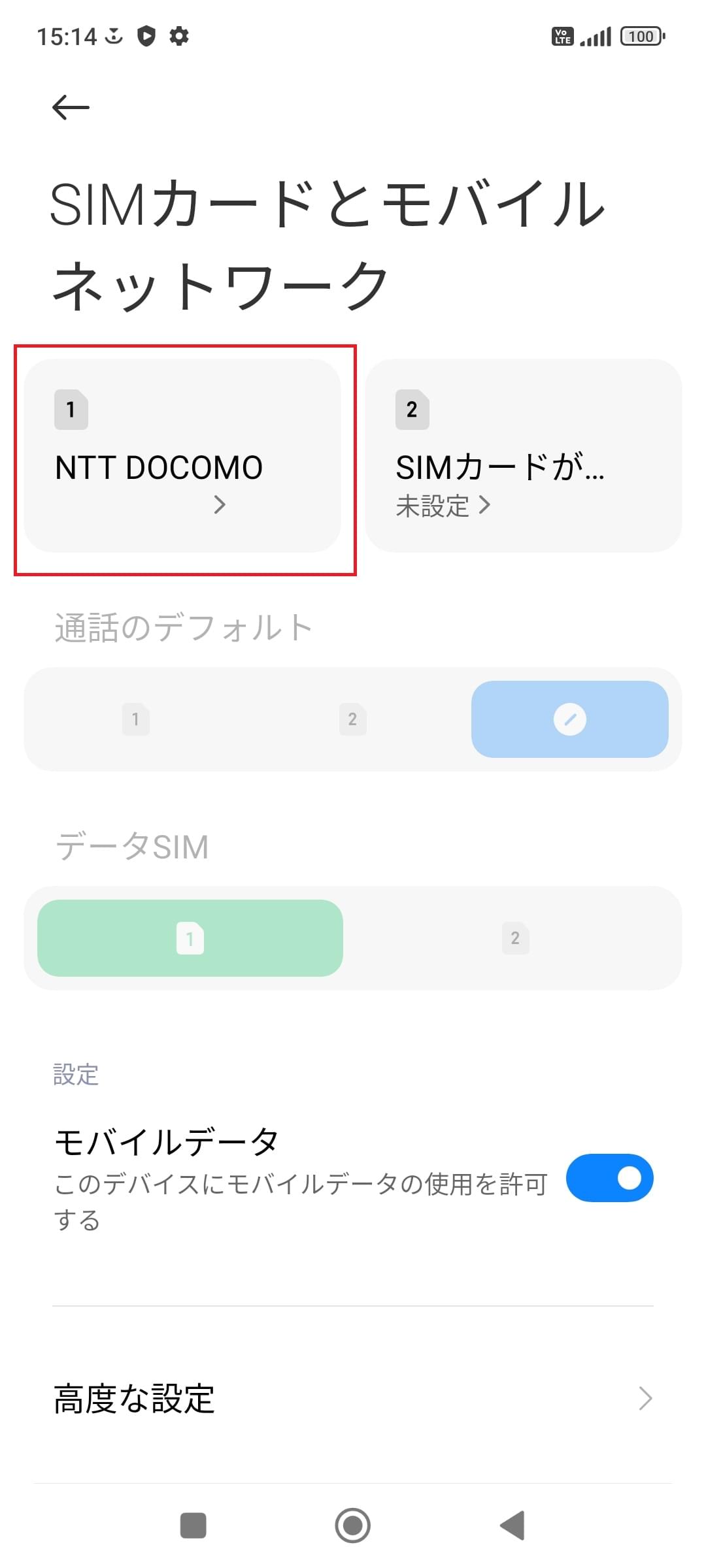The image size is (706, 1568).
Task: Select option 2 in the call default selector
Action: pos(352,719)
